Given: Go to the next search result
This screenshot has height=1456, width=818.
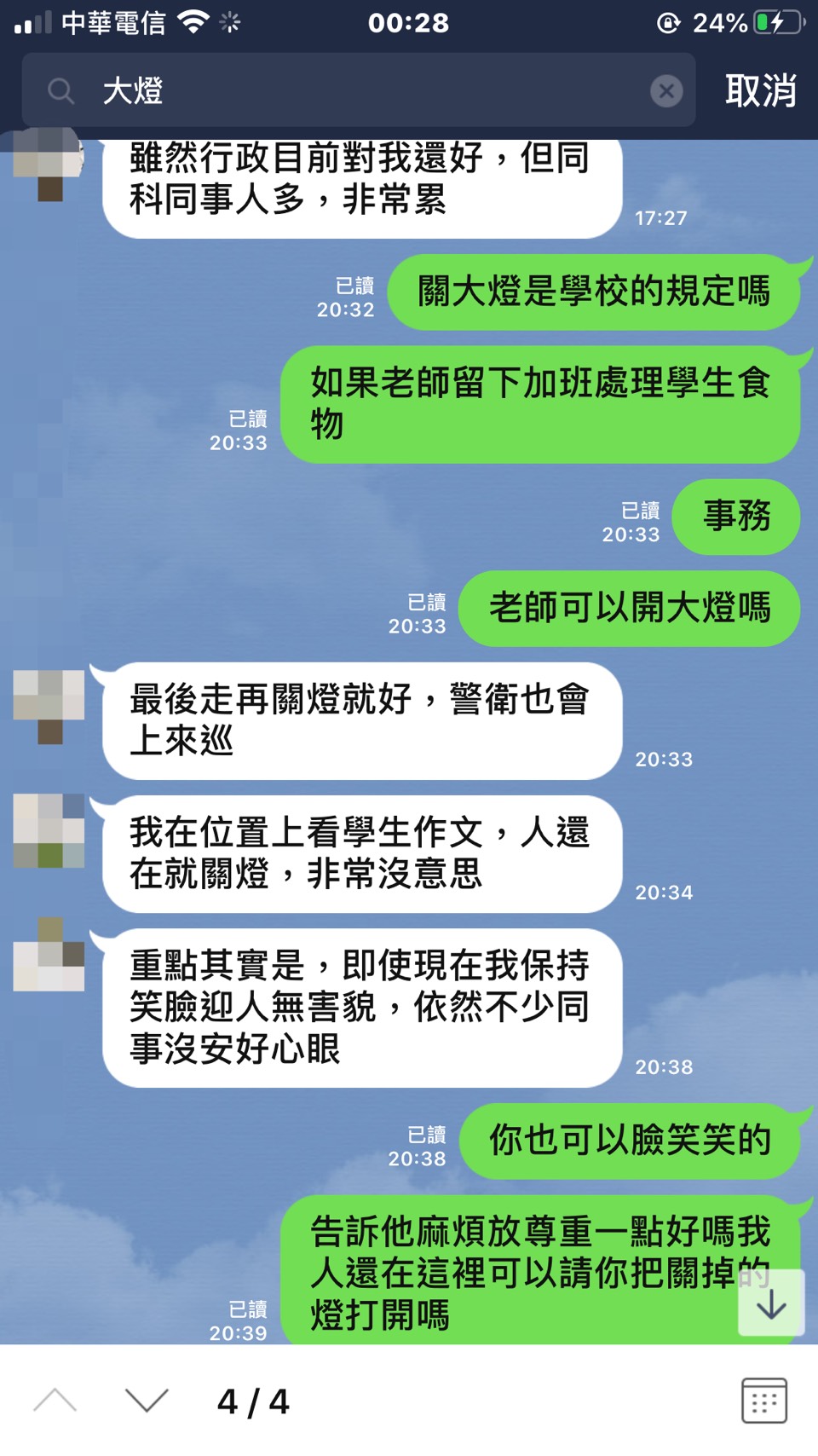Looking at the screenshot, I should (x=147, y=1401).
